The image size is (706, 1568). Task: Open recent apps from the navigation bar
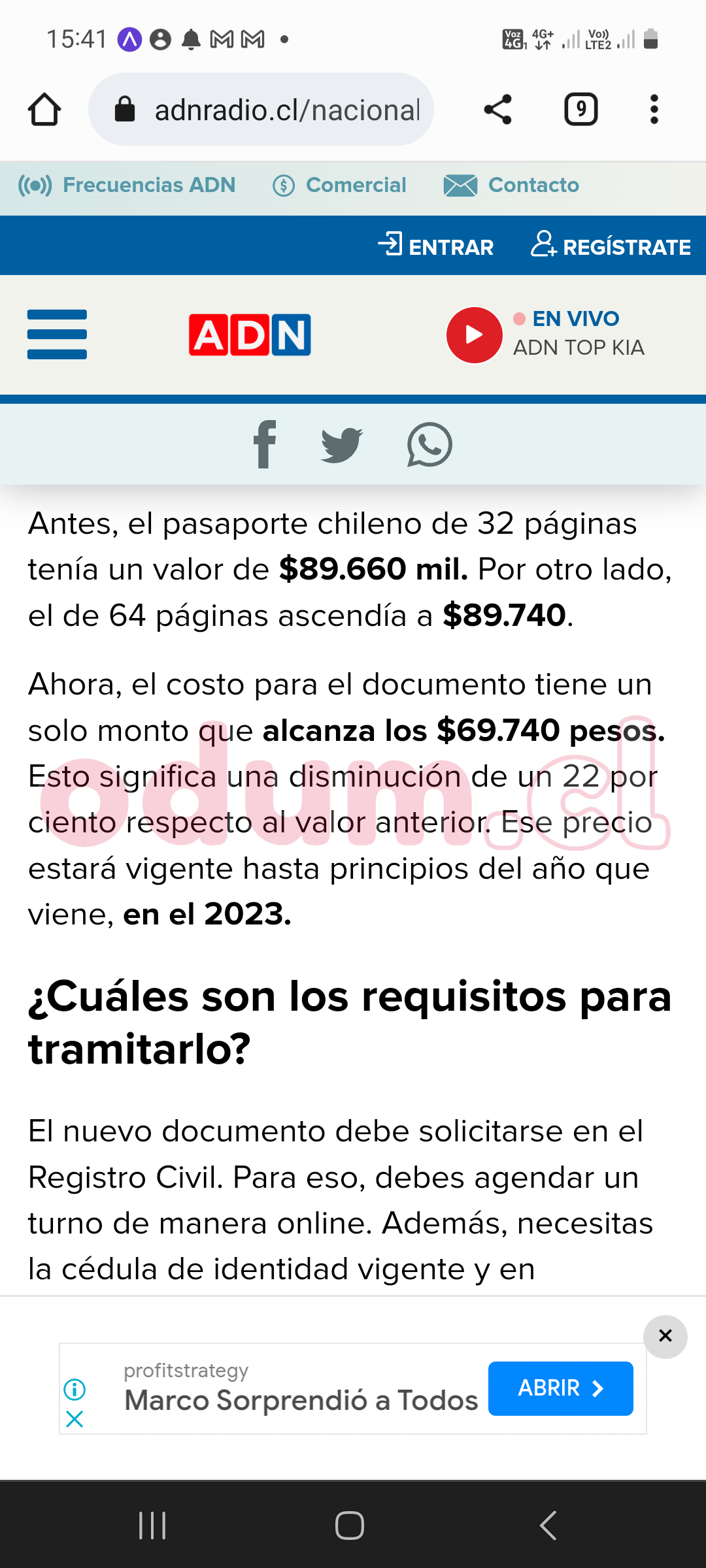tap(152, 1526)
